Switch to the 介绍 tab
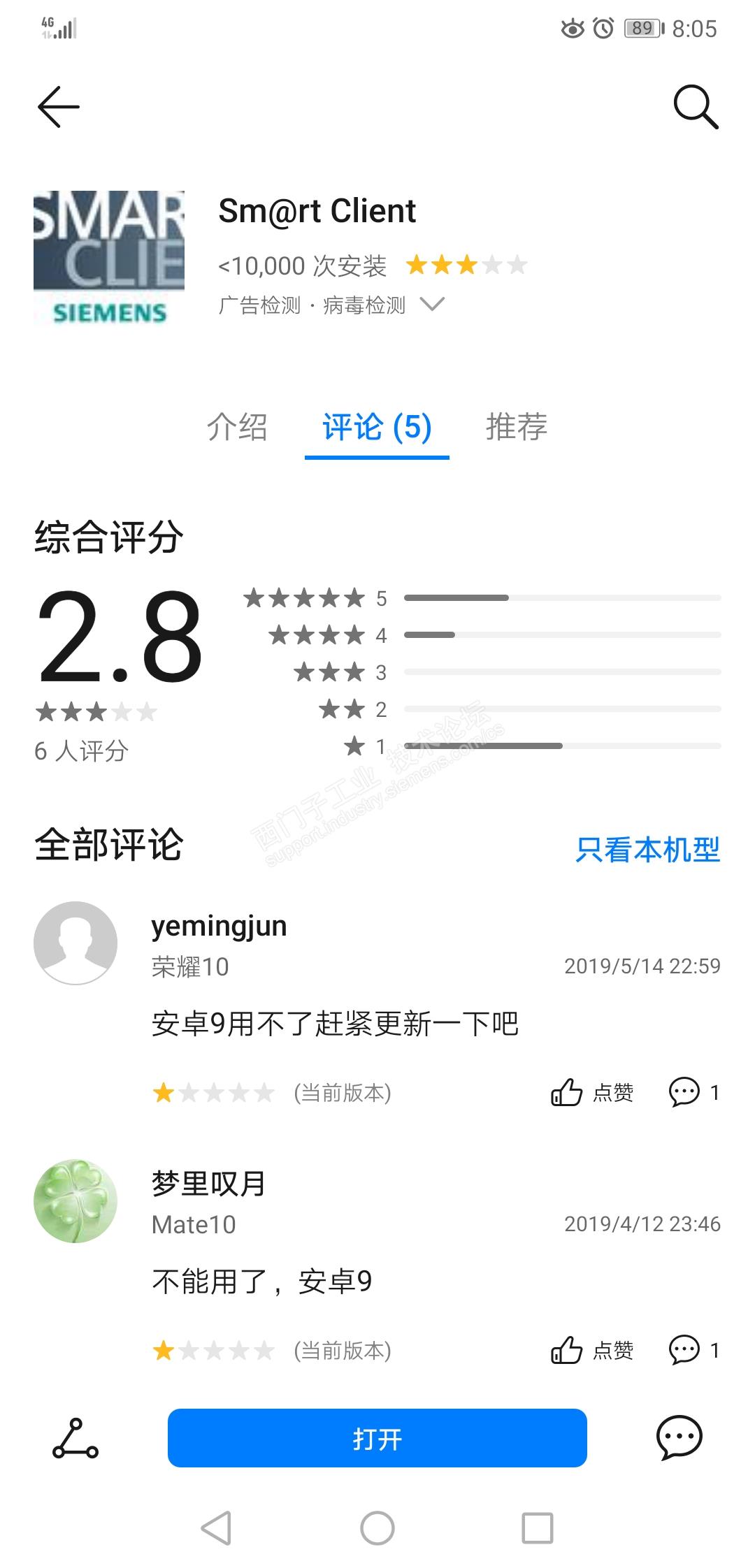Image resolution: width=755 pixels, height=1568 pixels. pos(237,427)
